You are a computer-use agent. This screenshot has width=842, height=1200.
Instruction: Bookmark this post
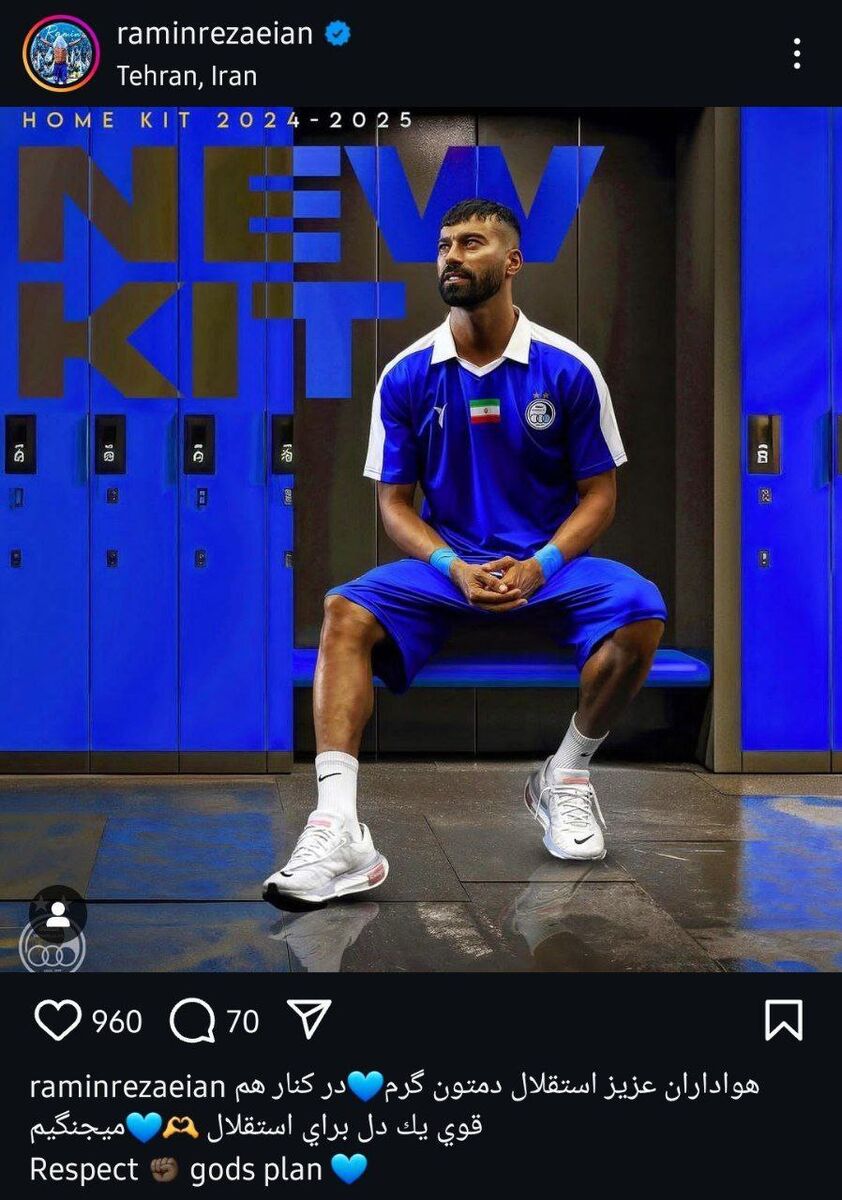(x=783, y=1021)
